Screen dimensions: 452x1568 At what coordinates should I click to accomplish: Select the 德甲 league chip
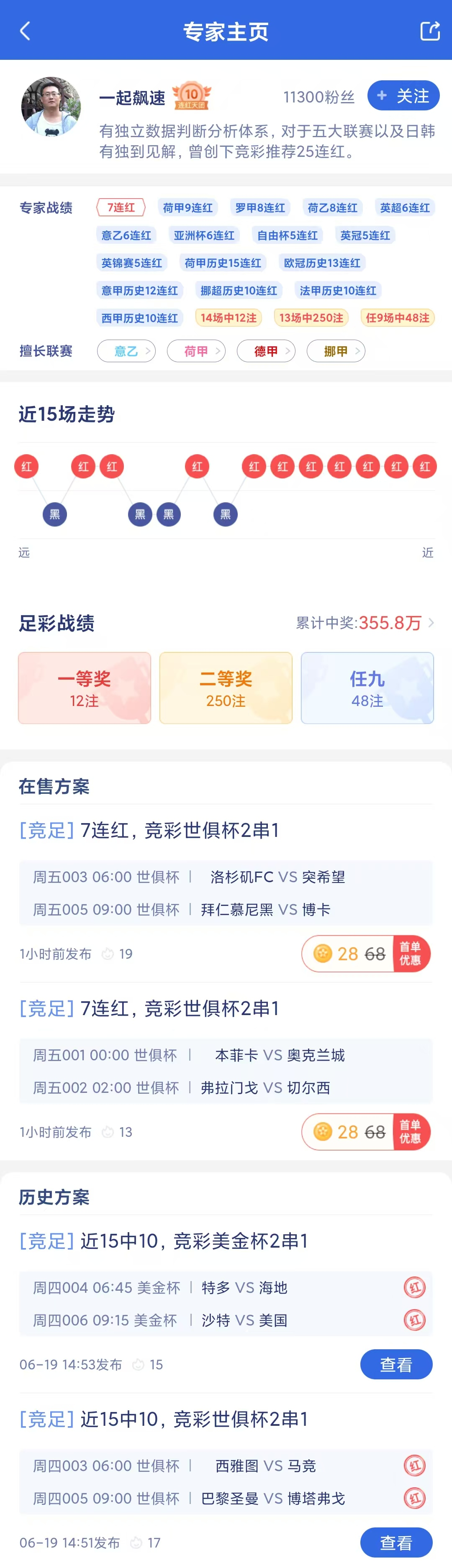(x=266, y=351)
